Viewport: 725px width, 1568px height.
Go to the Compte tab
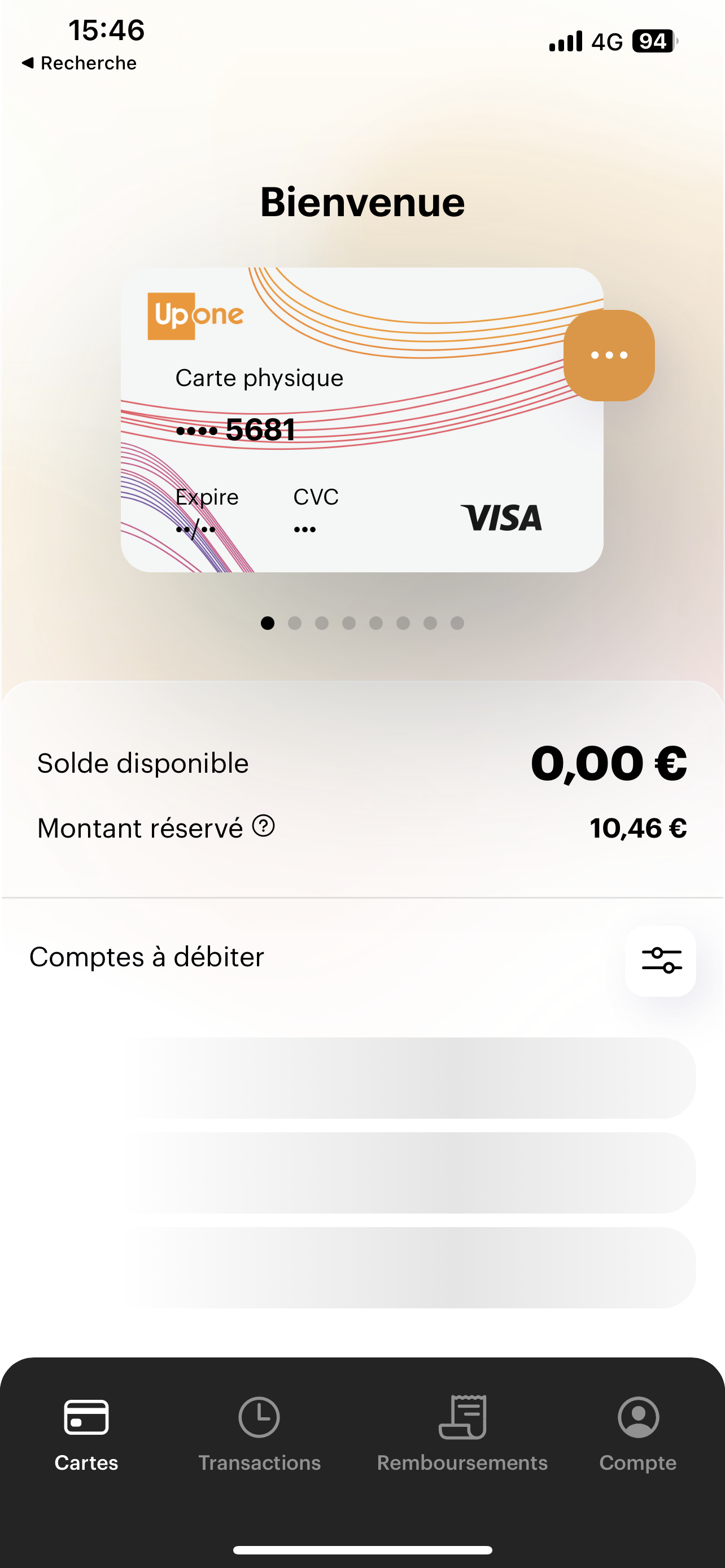[x=637, y=1433]
